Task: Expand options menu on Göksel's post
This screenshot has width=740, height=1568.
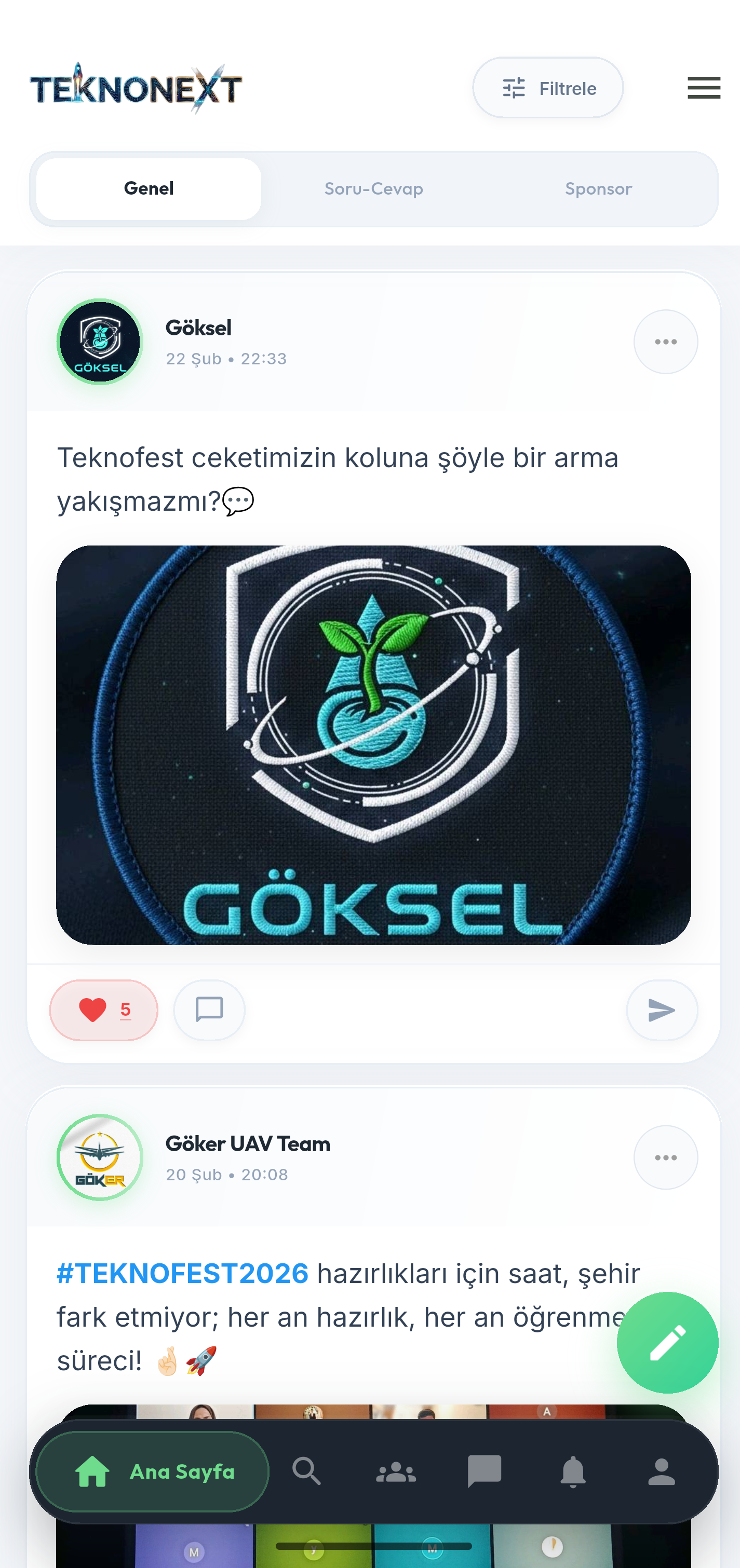Action: pyautogui.click(x=665, y=342)
